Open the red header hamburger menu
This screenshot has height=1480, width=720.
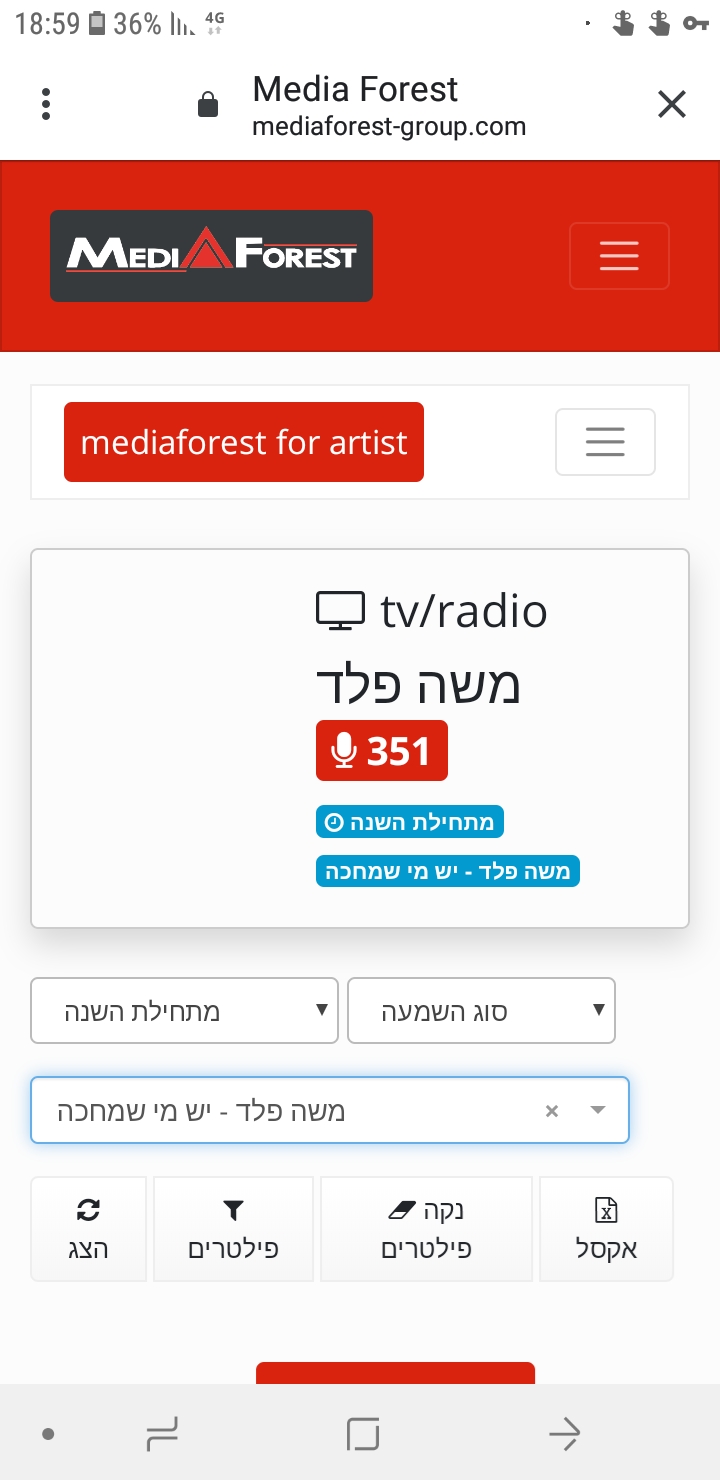(619, 256)
